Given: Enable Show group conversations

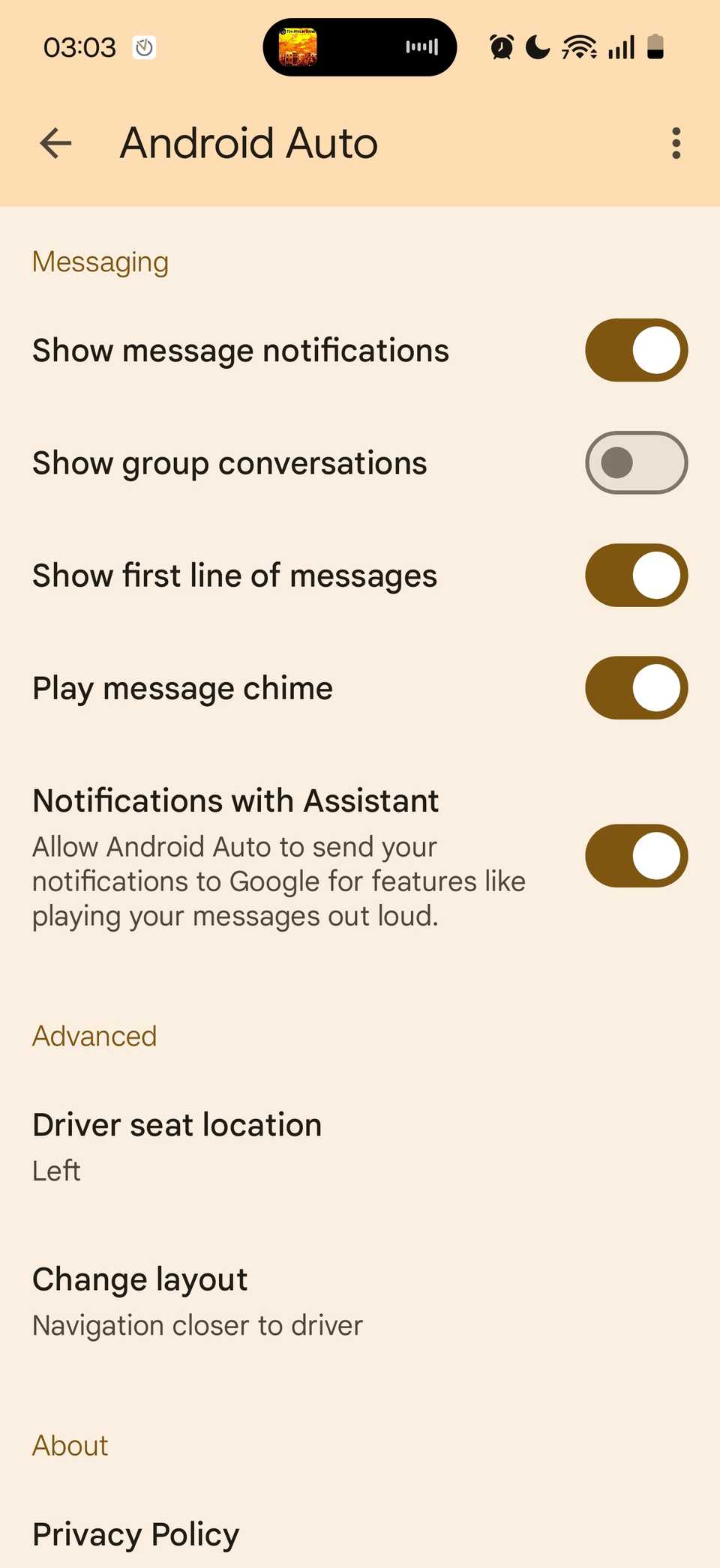Looking at the screenshot, I should click(635, 462).
